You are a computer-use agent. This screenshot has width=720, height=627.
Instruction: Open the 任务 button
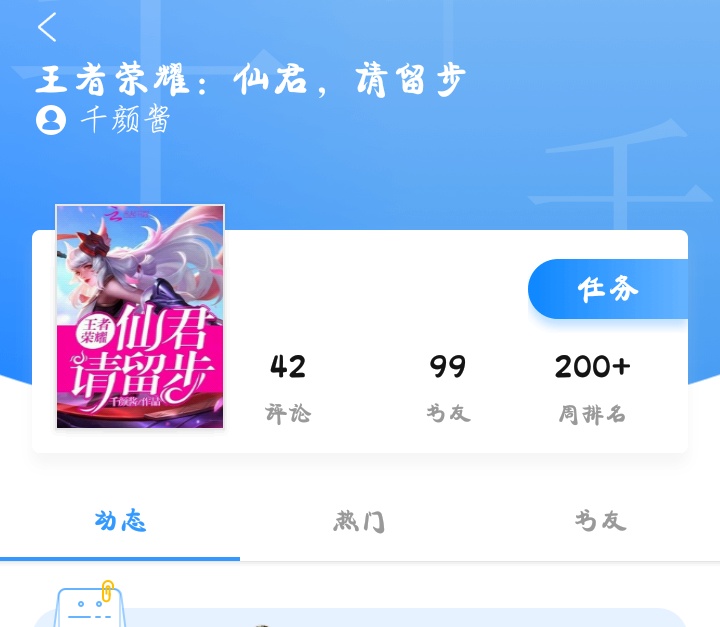[x=608, y=289]
